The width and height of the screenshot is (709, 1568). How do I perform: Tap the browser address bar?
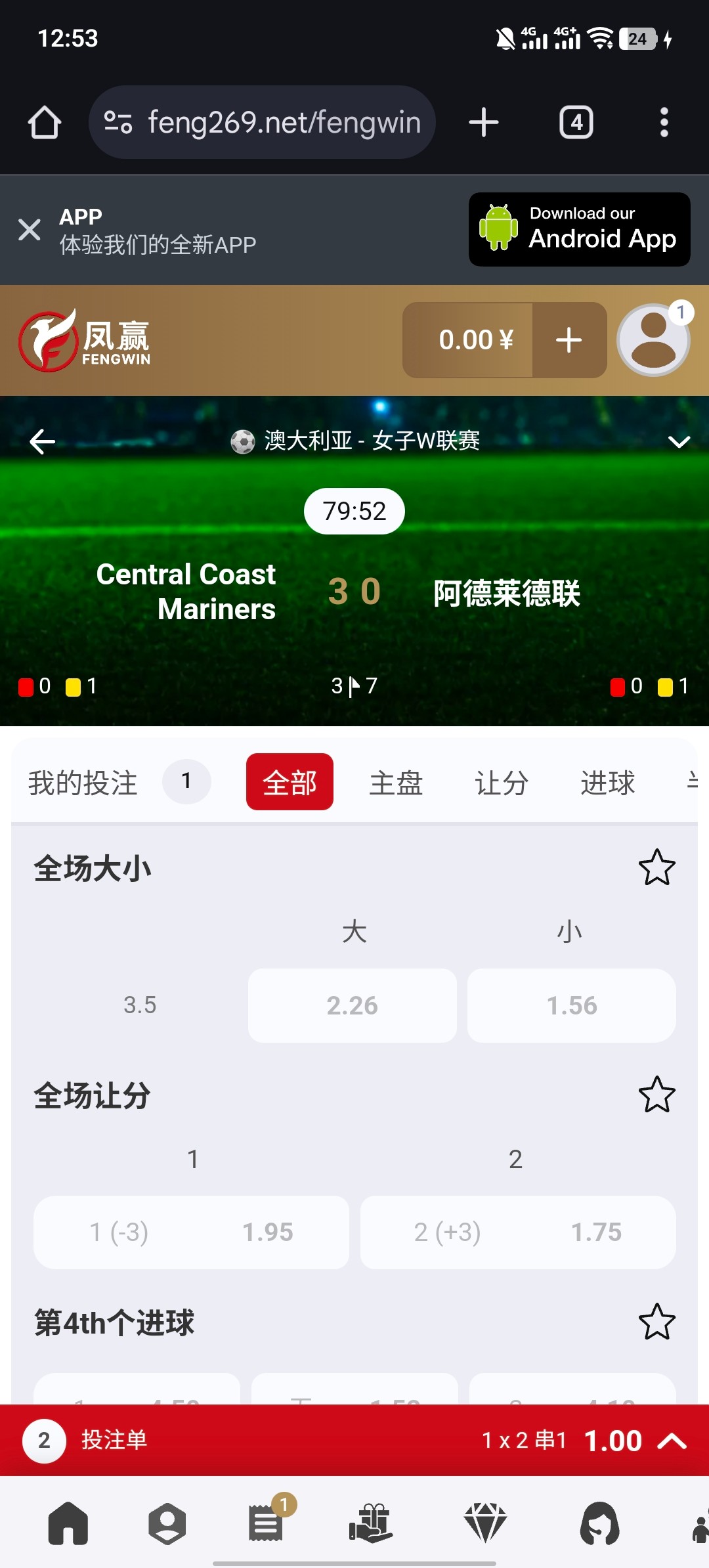point(263,123)
